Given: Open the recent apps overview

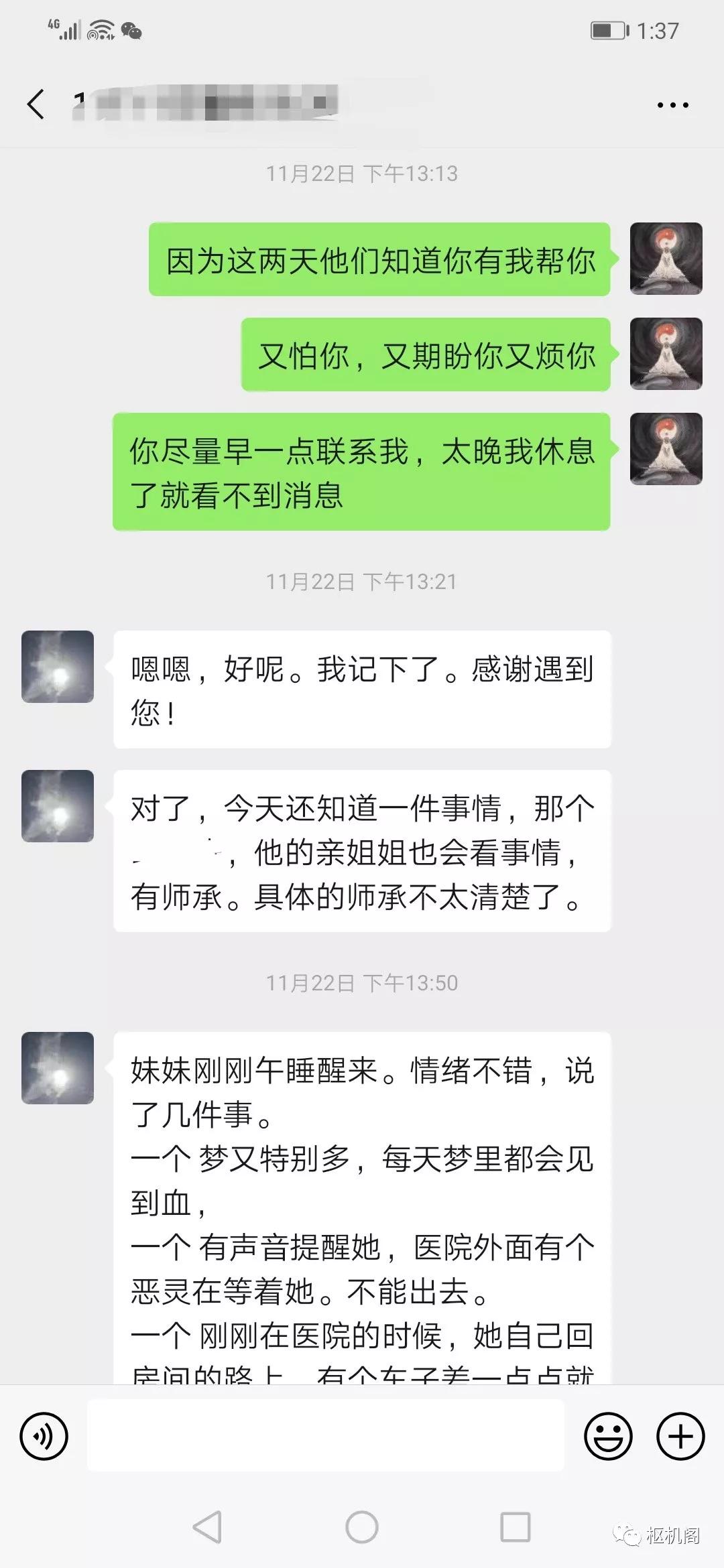Looking at the screenshot, I should tap(516, 1528).
